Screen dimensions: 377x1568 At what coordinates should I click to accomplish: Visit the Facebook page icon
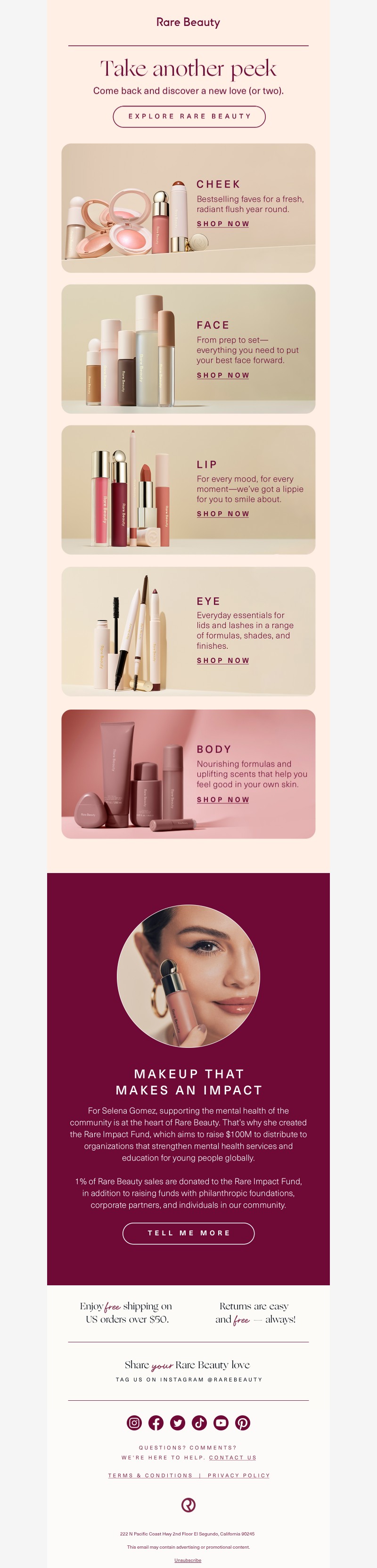(156, 1423)
